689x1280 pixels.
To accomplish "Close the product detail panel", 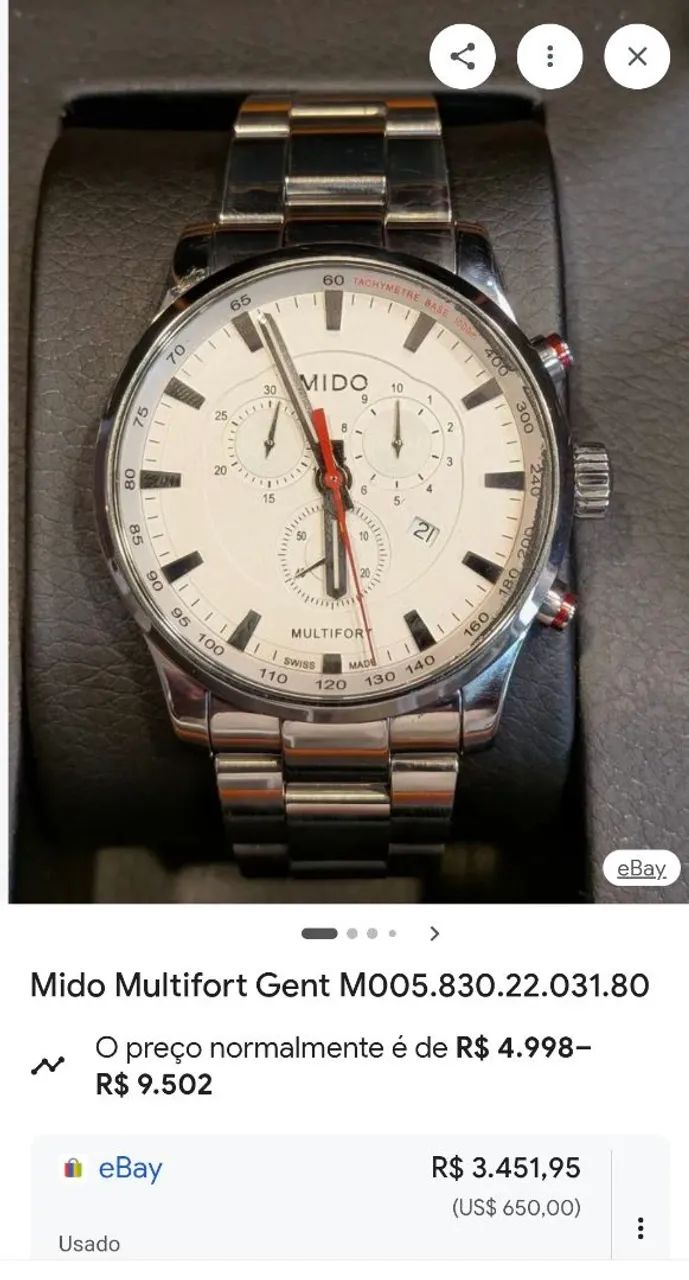I will [637, 56].
